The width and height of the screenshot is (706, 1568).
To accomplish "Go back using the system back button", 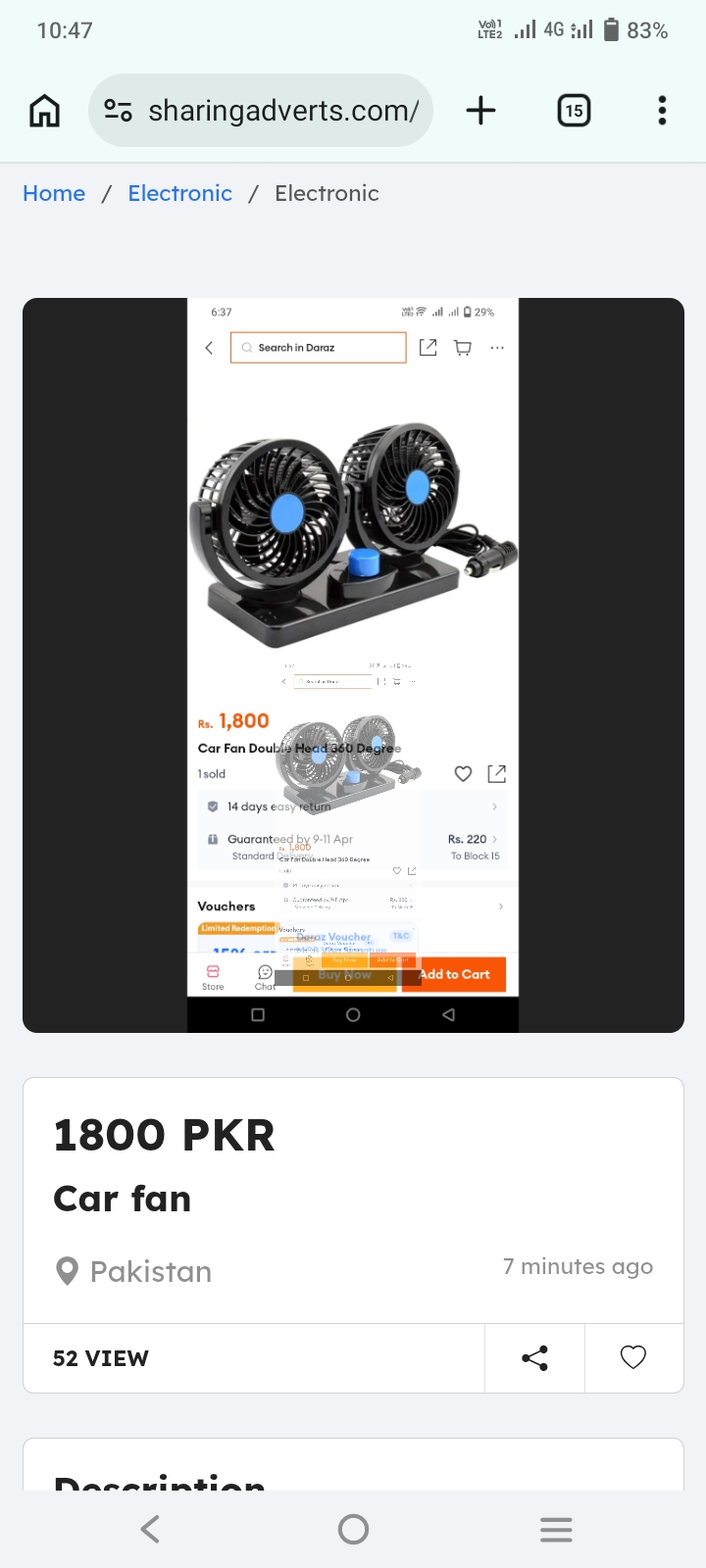I will pos(150,1529).
